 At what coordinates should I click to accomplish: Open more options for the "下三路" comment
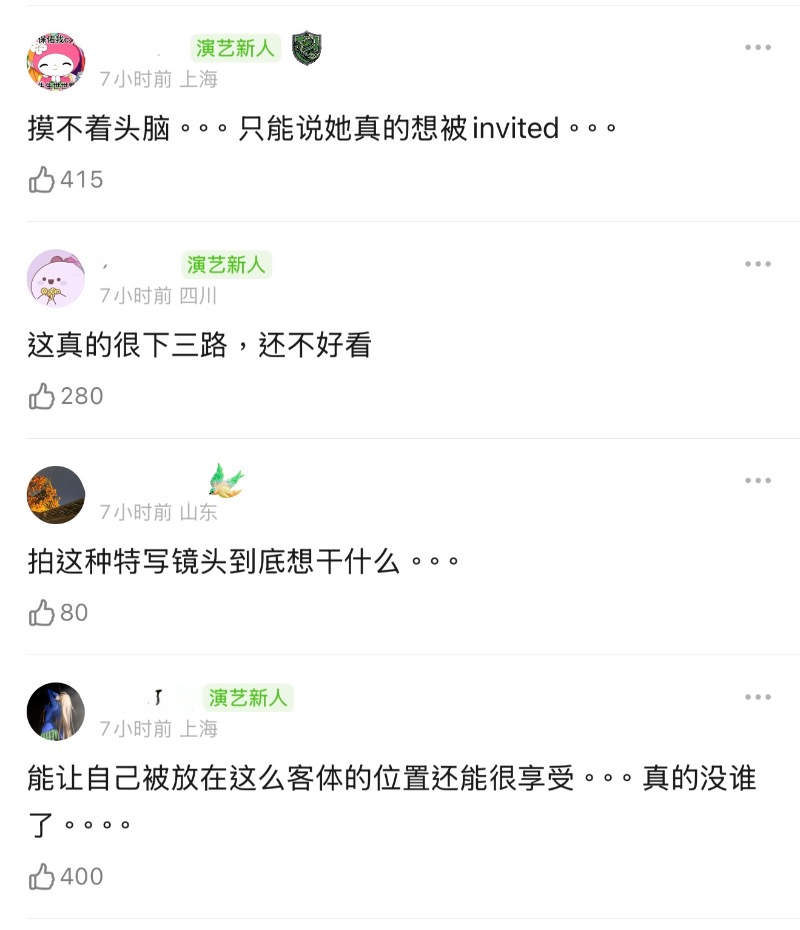(x=757, y=264)
